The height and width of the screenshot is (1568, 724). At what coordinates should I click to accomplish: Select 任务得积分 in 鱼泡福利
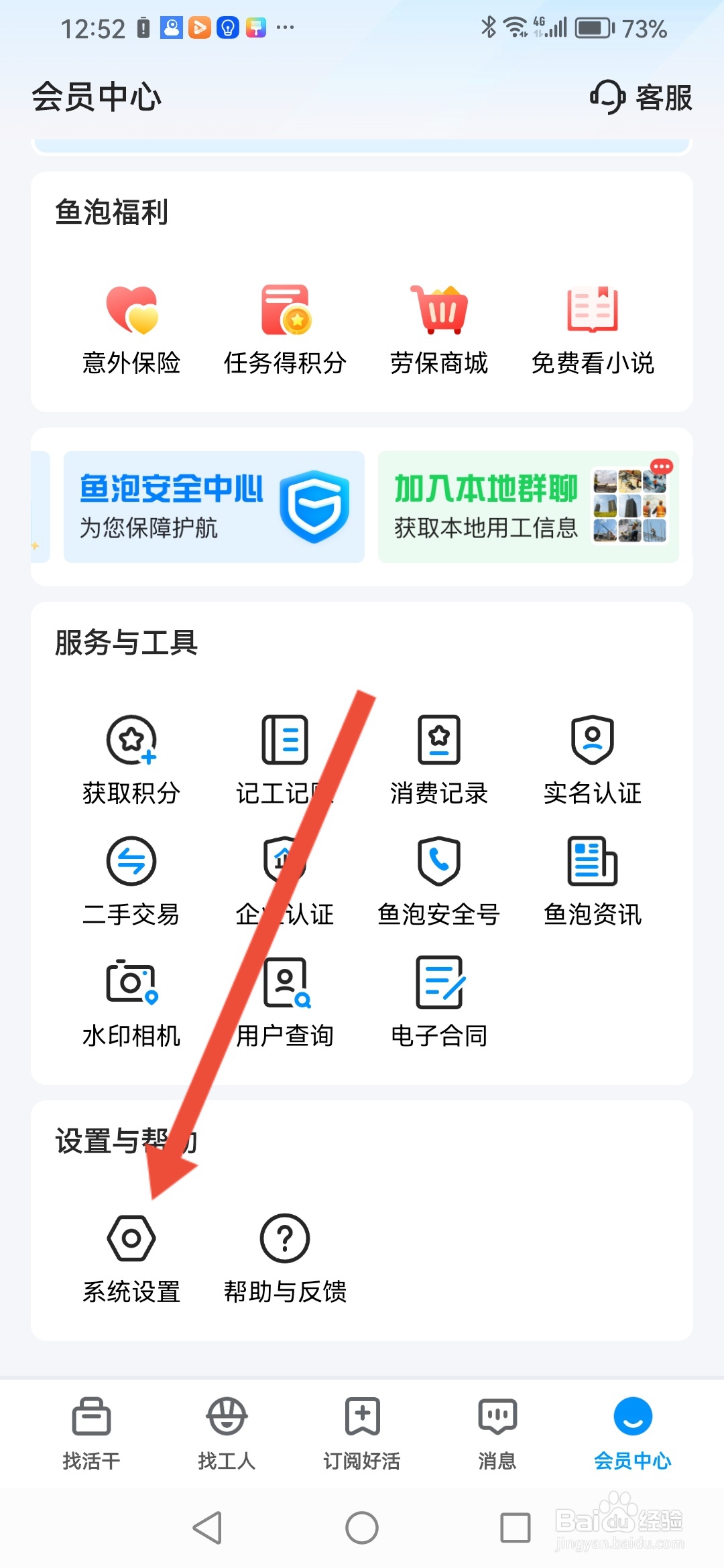pos(285,328)
